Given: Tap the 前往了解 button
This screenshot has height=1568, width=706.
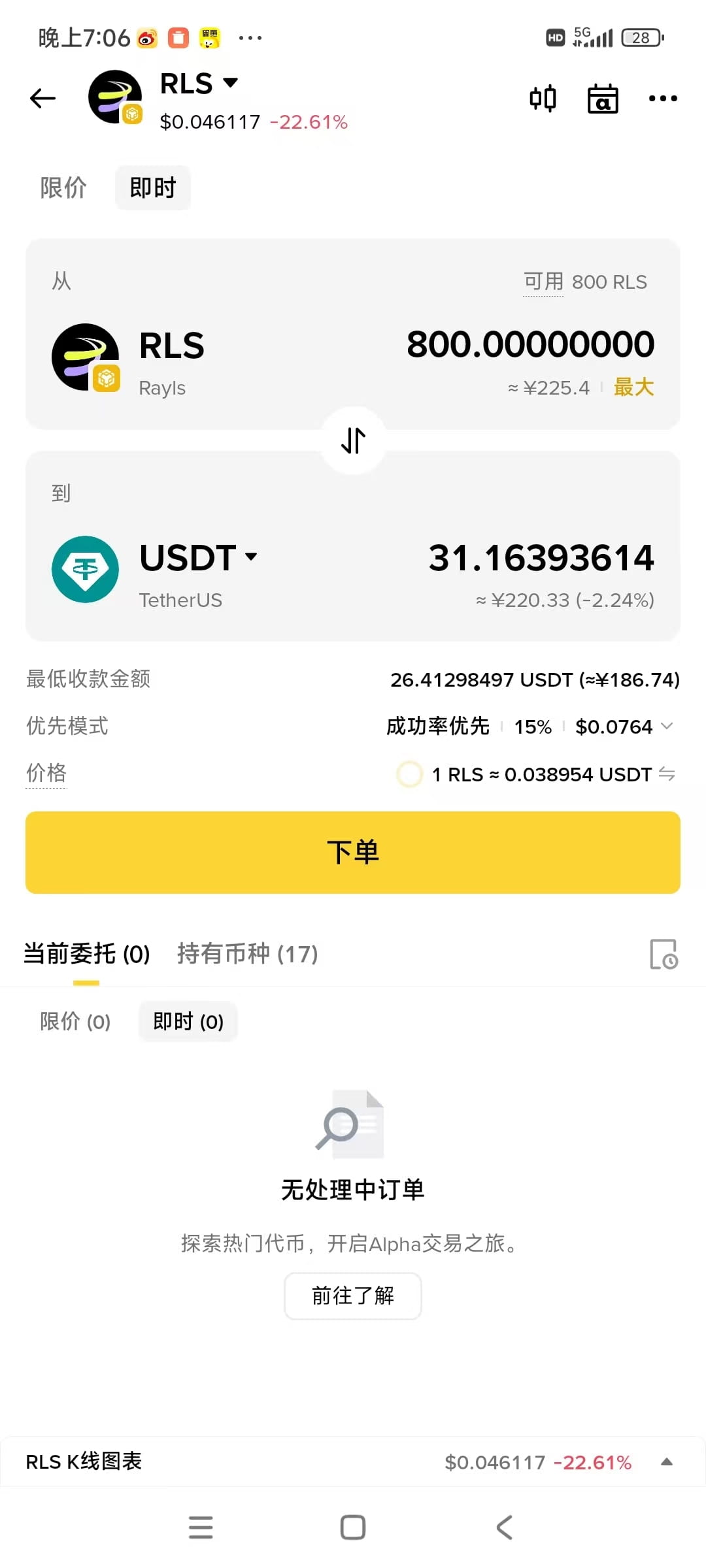Looking at the screenshot, I should click(x=353, y=1296).
